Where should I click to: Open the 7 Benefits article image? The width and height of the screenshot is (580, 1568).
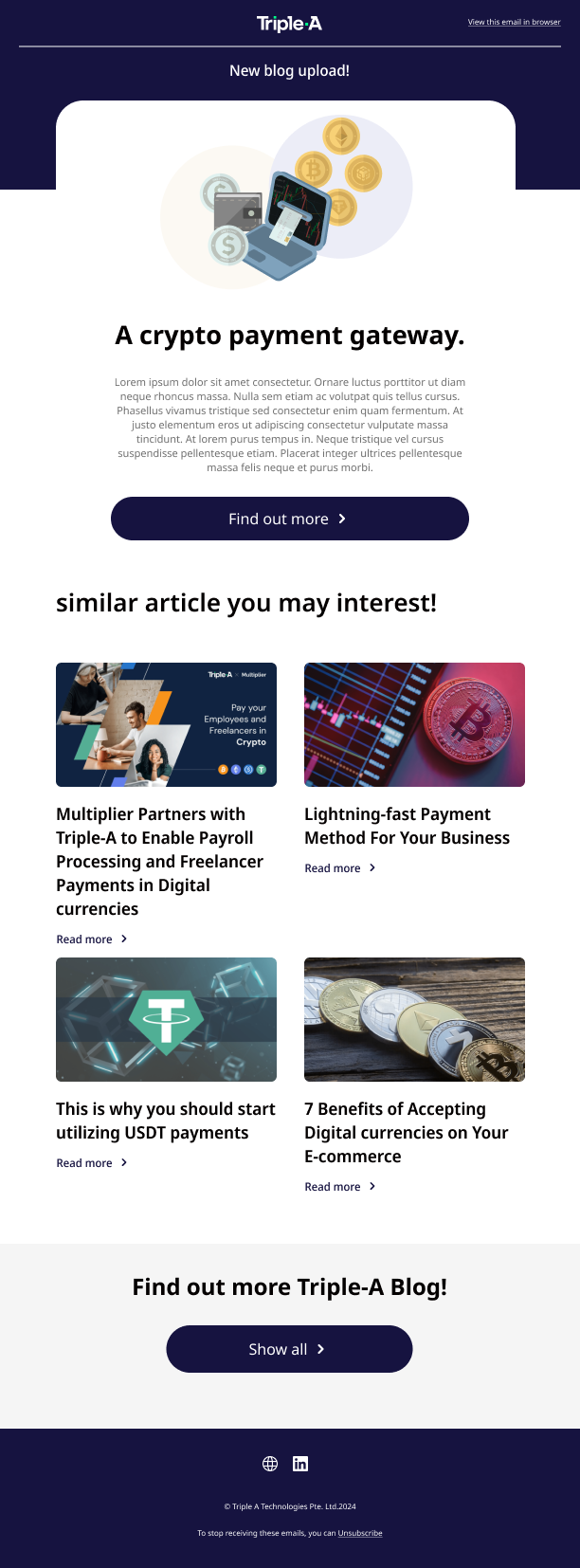pos(414,1019)
